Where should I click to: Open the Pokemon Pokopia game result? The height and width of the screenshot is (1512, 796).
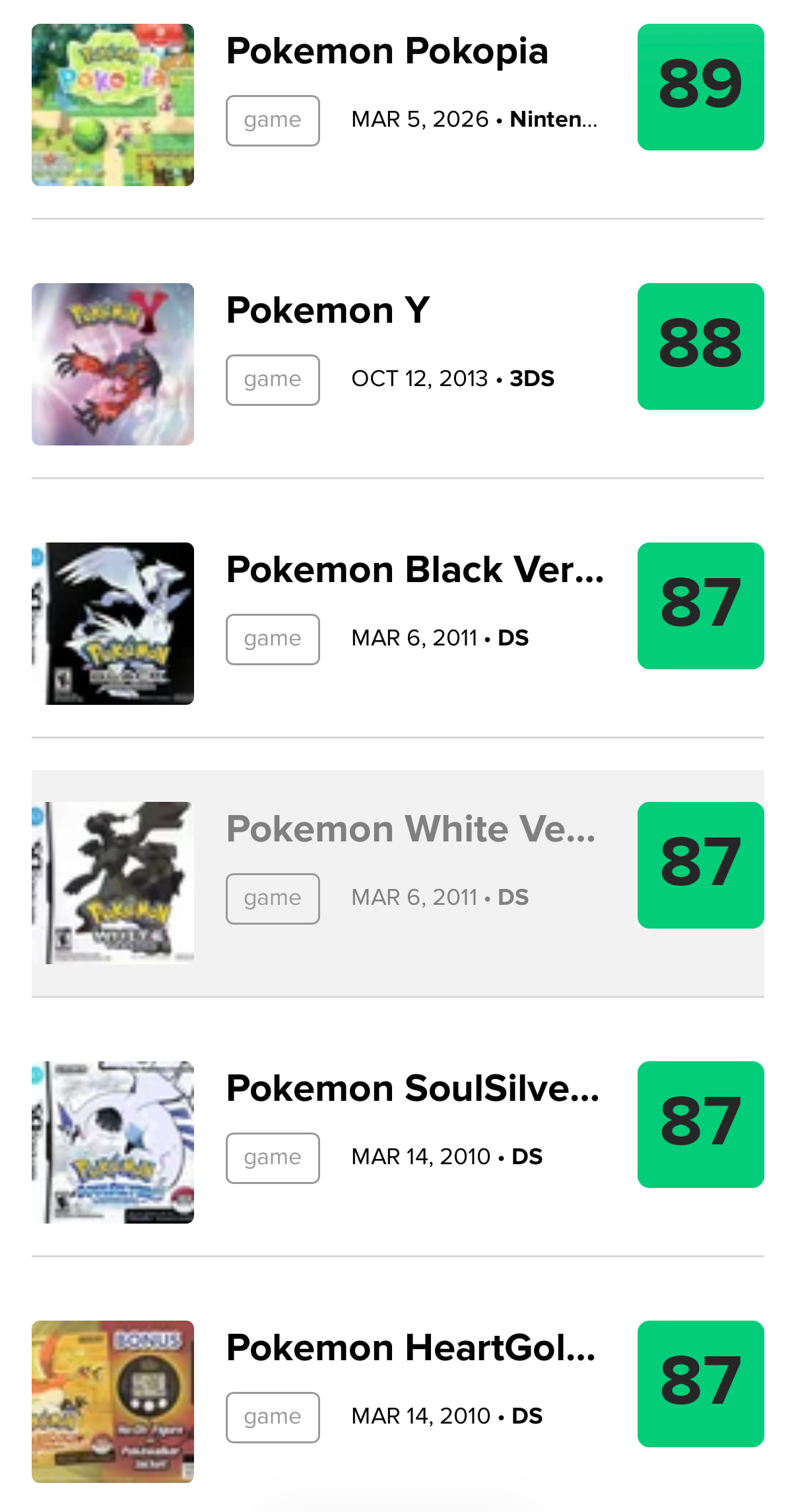[x=387, y=51]
